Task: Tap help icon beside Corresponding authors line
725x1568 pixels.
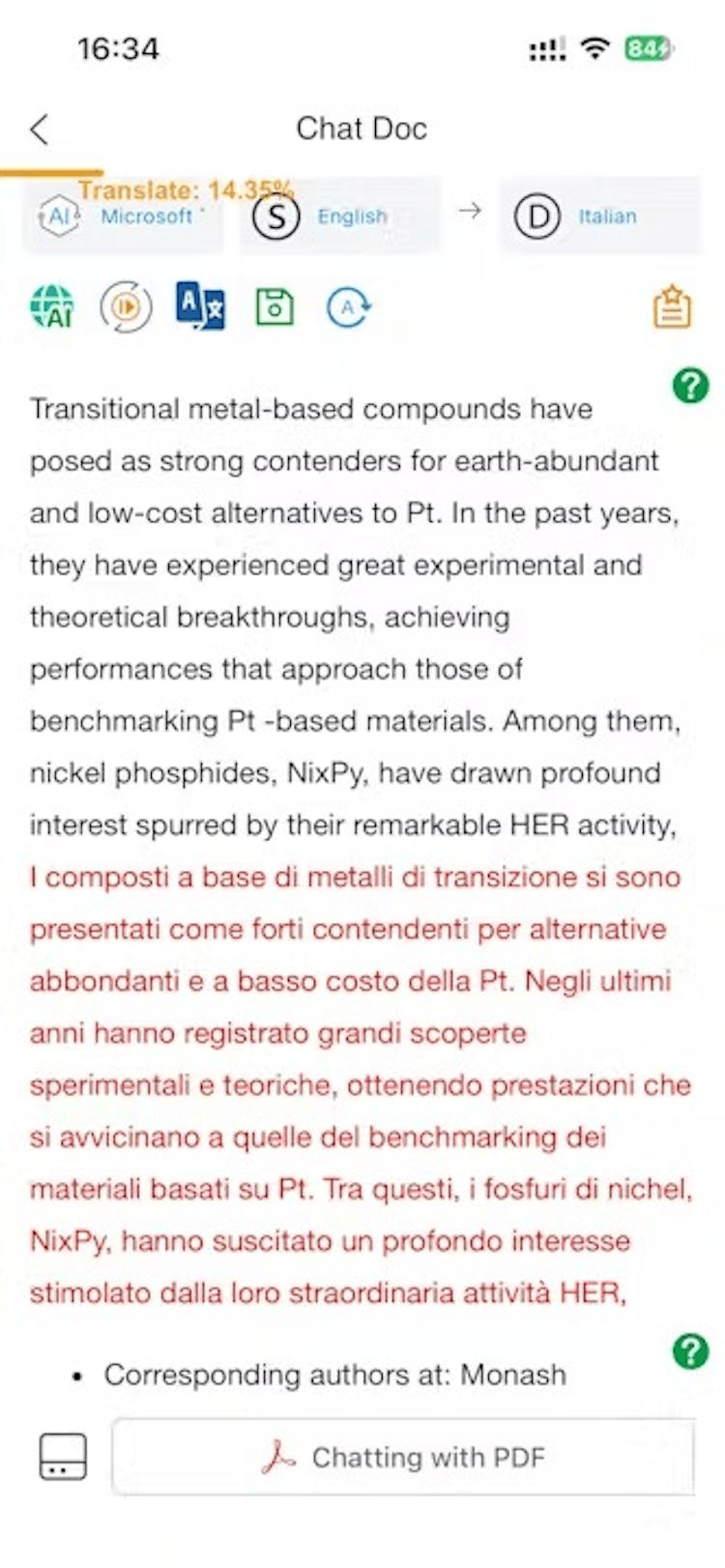Action: pos(690,1350)
